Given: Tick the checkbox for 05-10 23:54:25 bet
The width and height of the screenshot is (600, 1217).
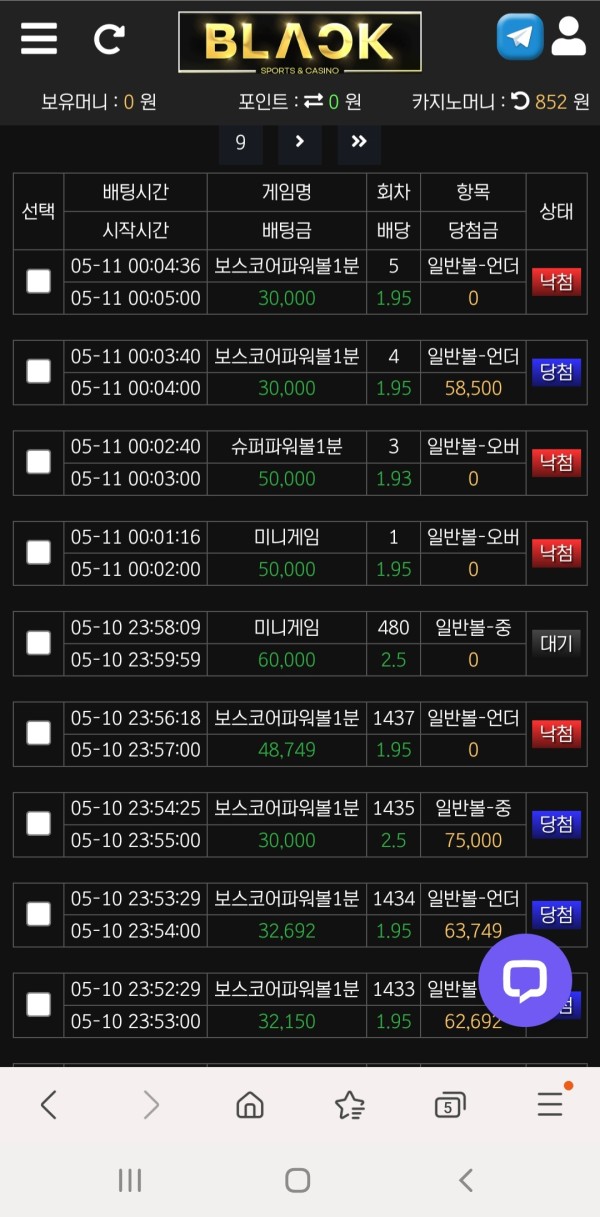Looking at the screenshot, I should 38,823.
